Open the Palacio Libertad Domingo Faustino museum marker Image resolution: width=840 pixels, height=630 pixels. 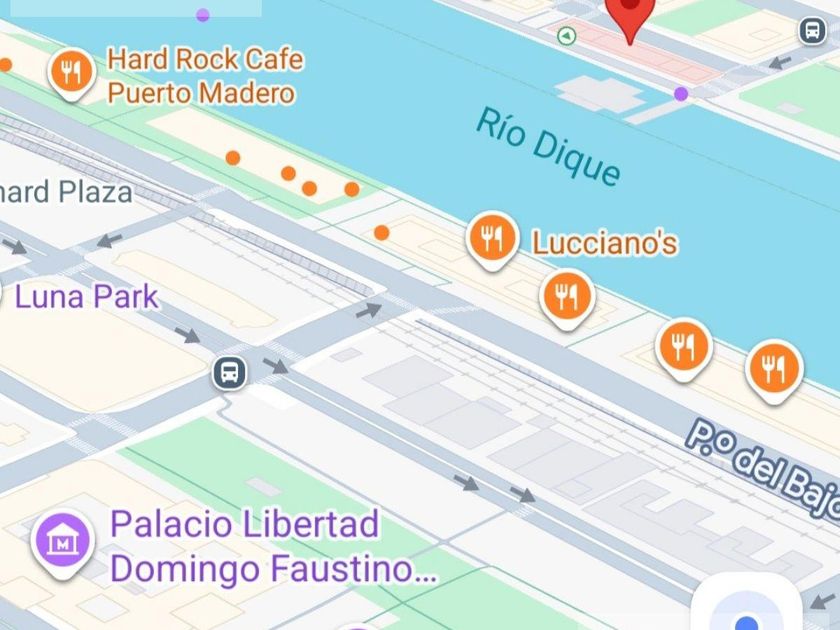pos(63,543)
